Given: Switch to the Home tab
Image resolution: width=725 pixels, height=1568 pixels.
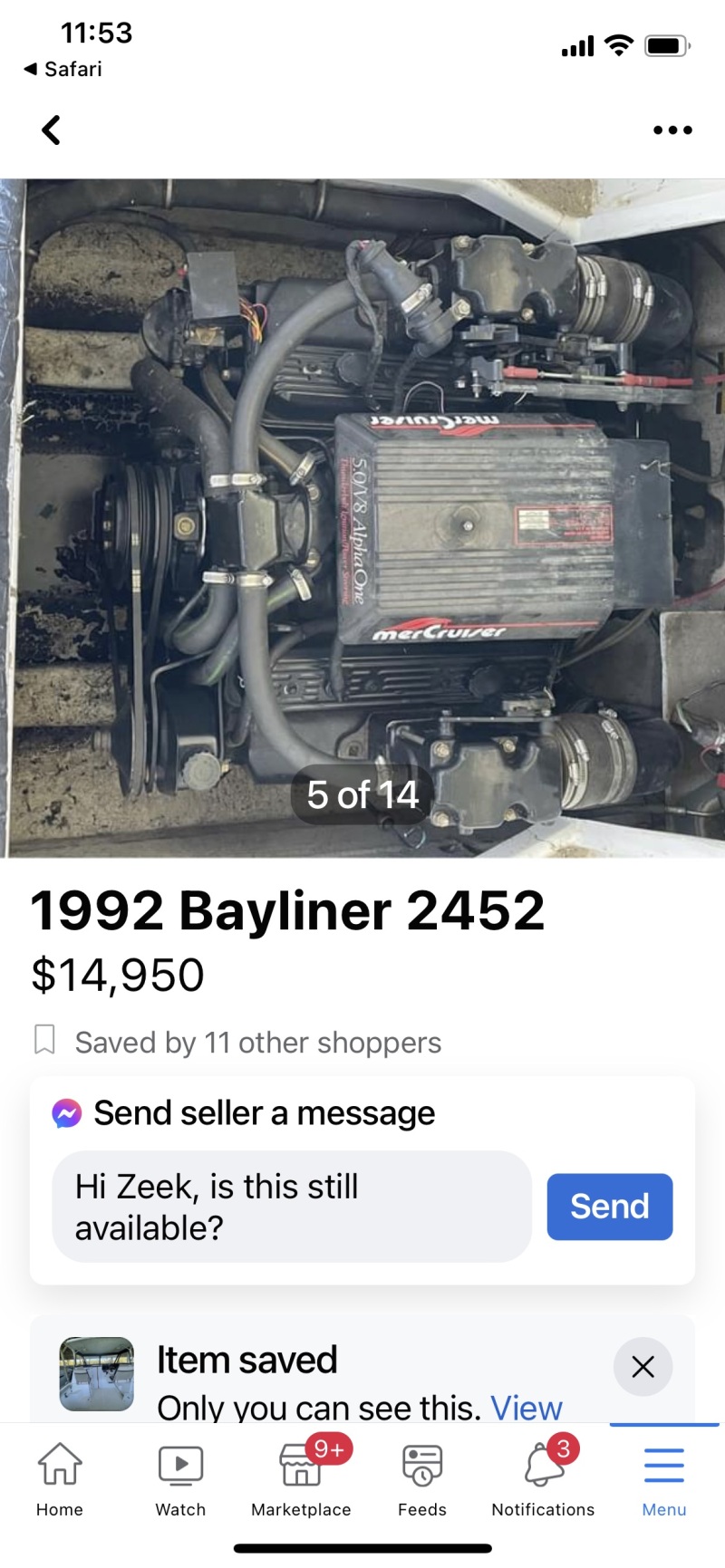Looking at the screenshot, I should 60,1479.
